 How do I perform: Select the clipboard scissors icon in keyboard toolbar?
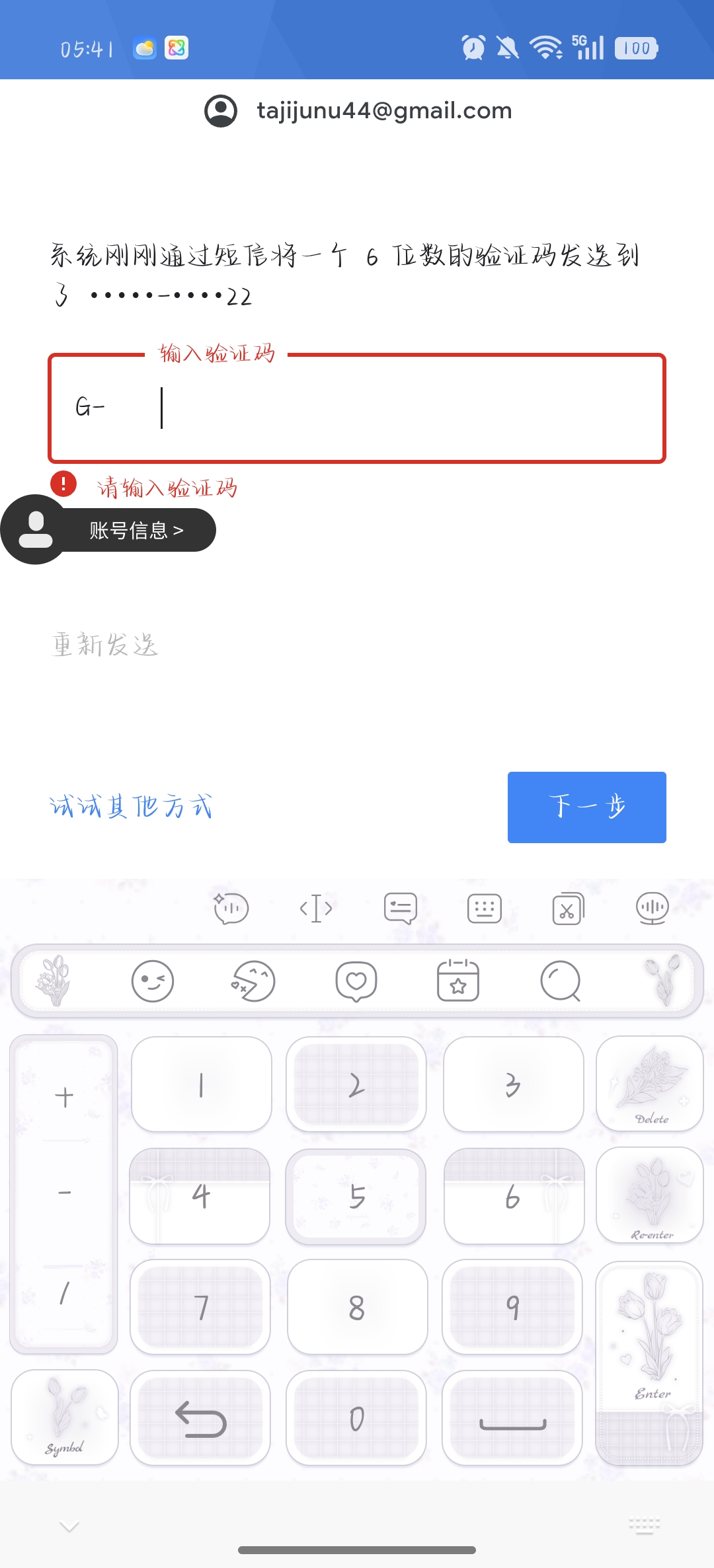tap(567, 909)
